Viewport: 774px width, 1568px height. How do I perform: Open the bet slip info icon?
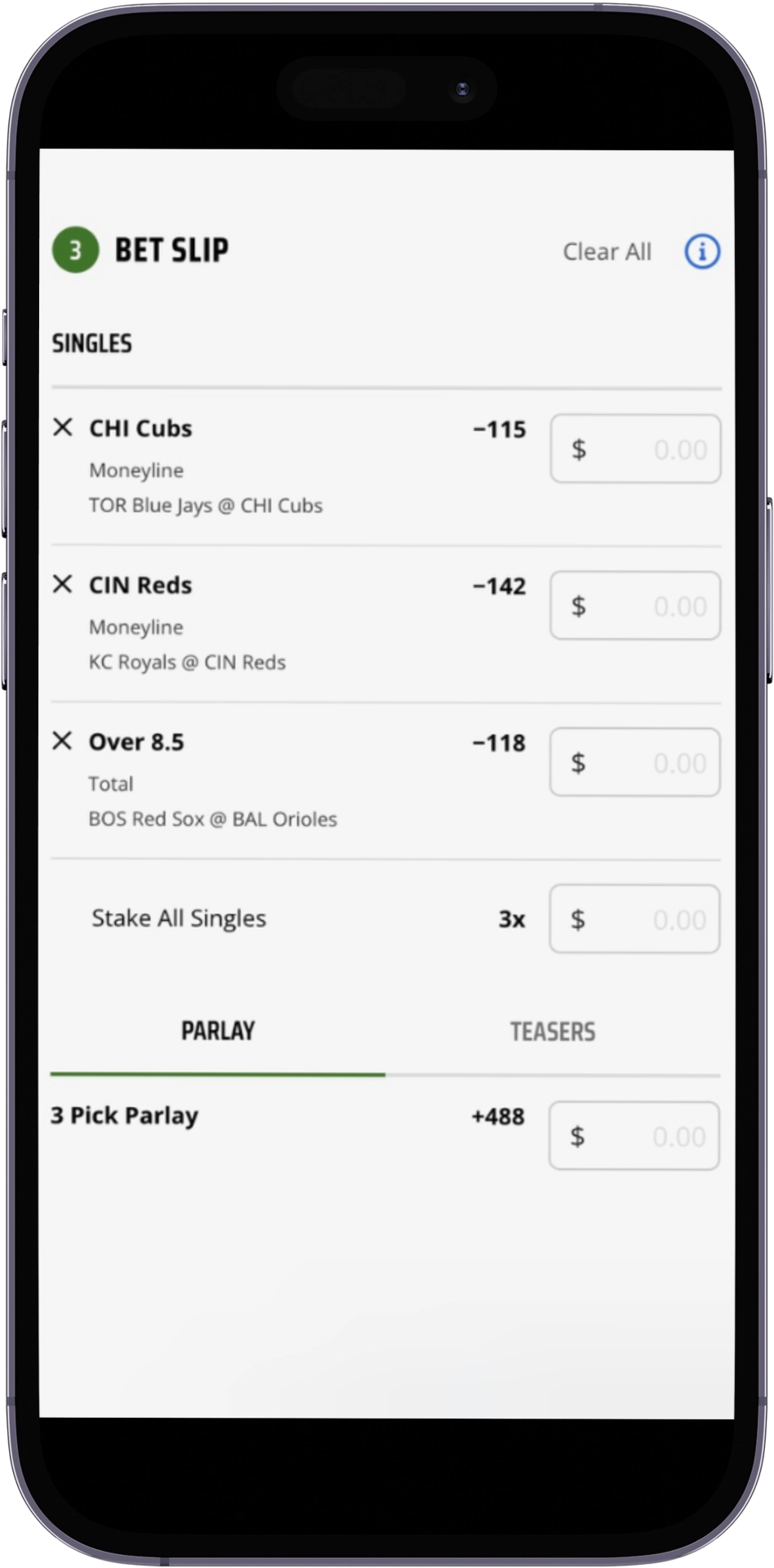click(x=701, y=252)
